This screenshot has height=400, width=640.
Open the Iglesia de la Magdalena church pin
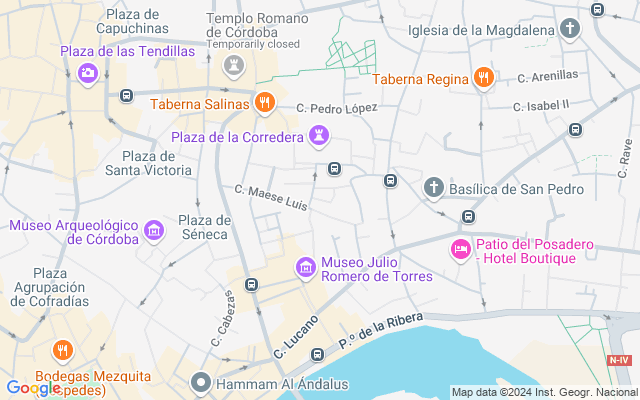coord(570,29)
